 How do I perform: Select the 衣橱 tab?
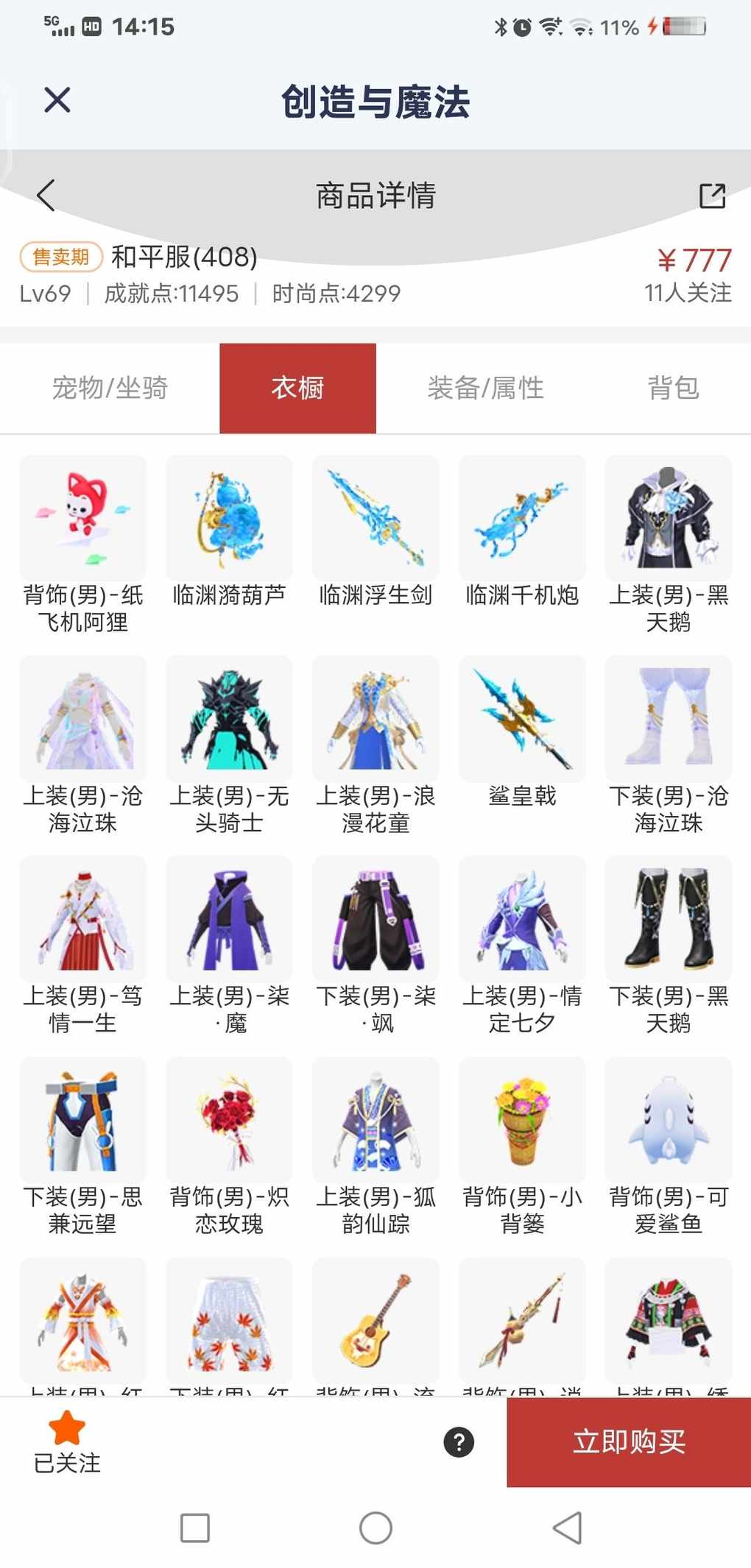tap(297, 388)
